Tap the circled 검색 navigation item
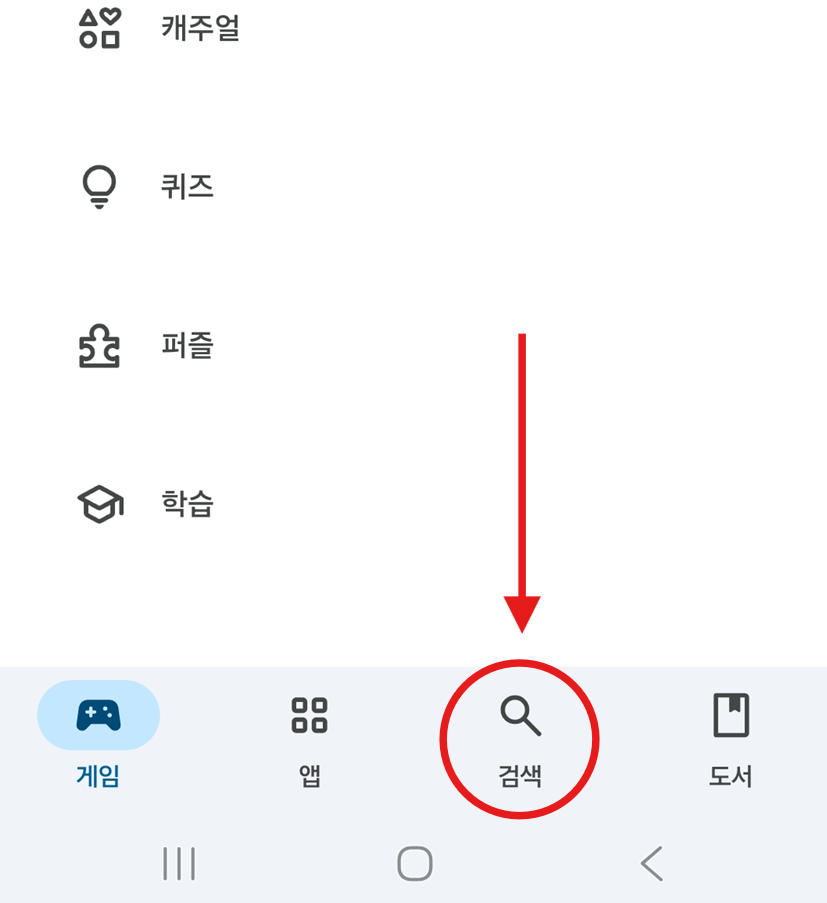This screenshot has width=827, height=903. pos(518,740)
